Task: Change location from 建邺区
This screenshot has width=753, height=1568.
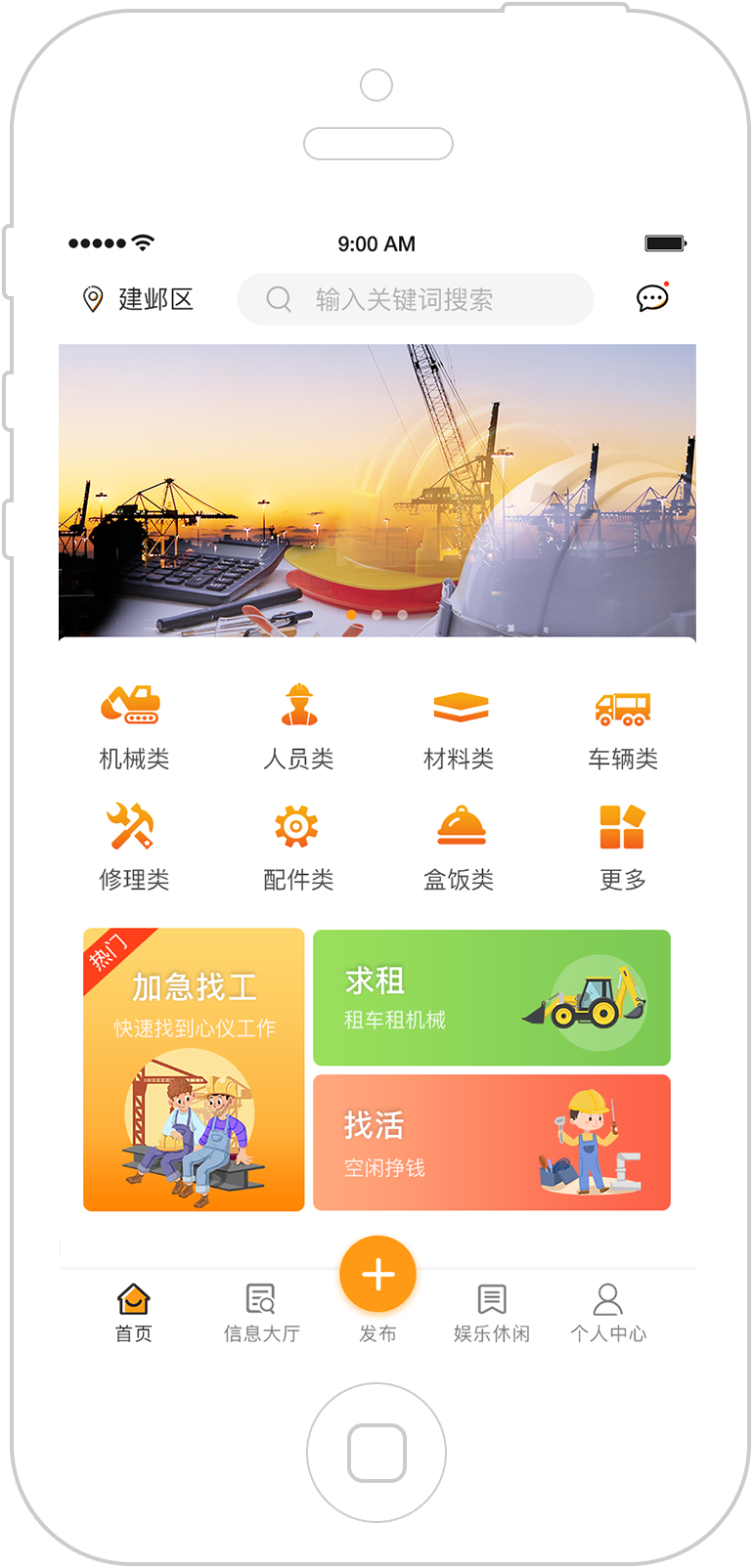Action: pyautogui.click(x=137, y=299)
